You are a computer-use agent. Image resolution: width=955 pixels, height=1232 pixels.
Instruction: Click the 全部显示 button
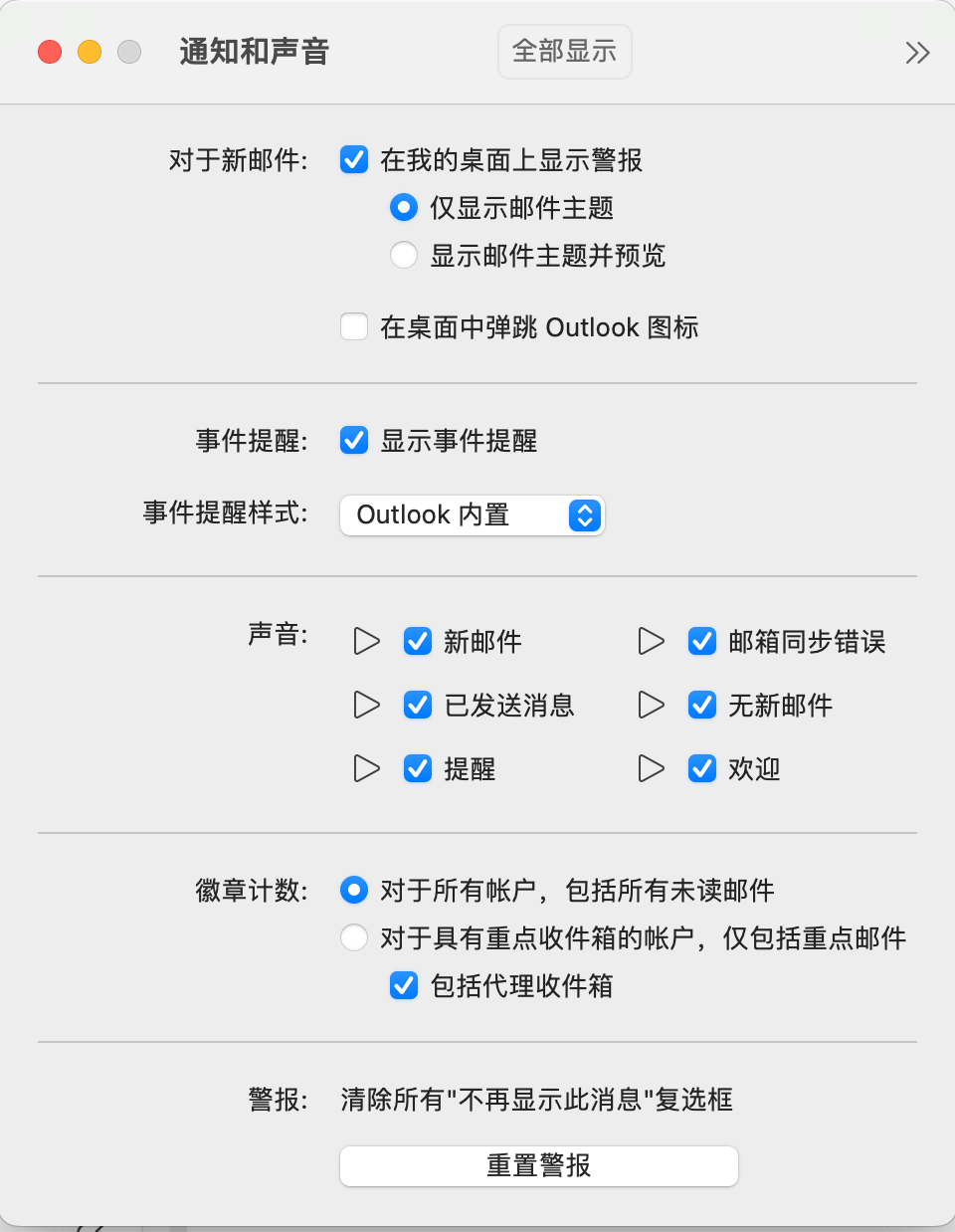[564, 52]
